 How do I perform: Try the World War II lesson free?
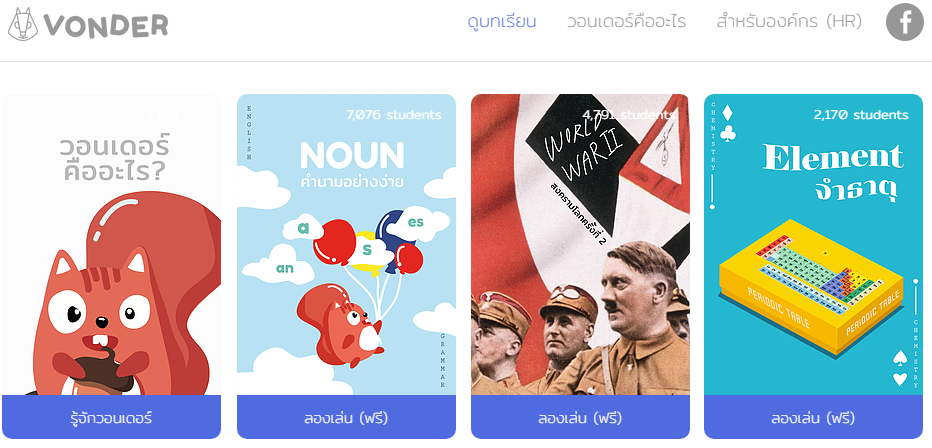(x=580, y=417)
